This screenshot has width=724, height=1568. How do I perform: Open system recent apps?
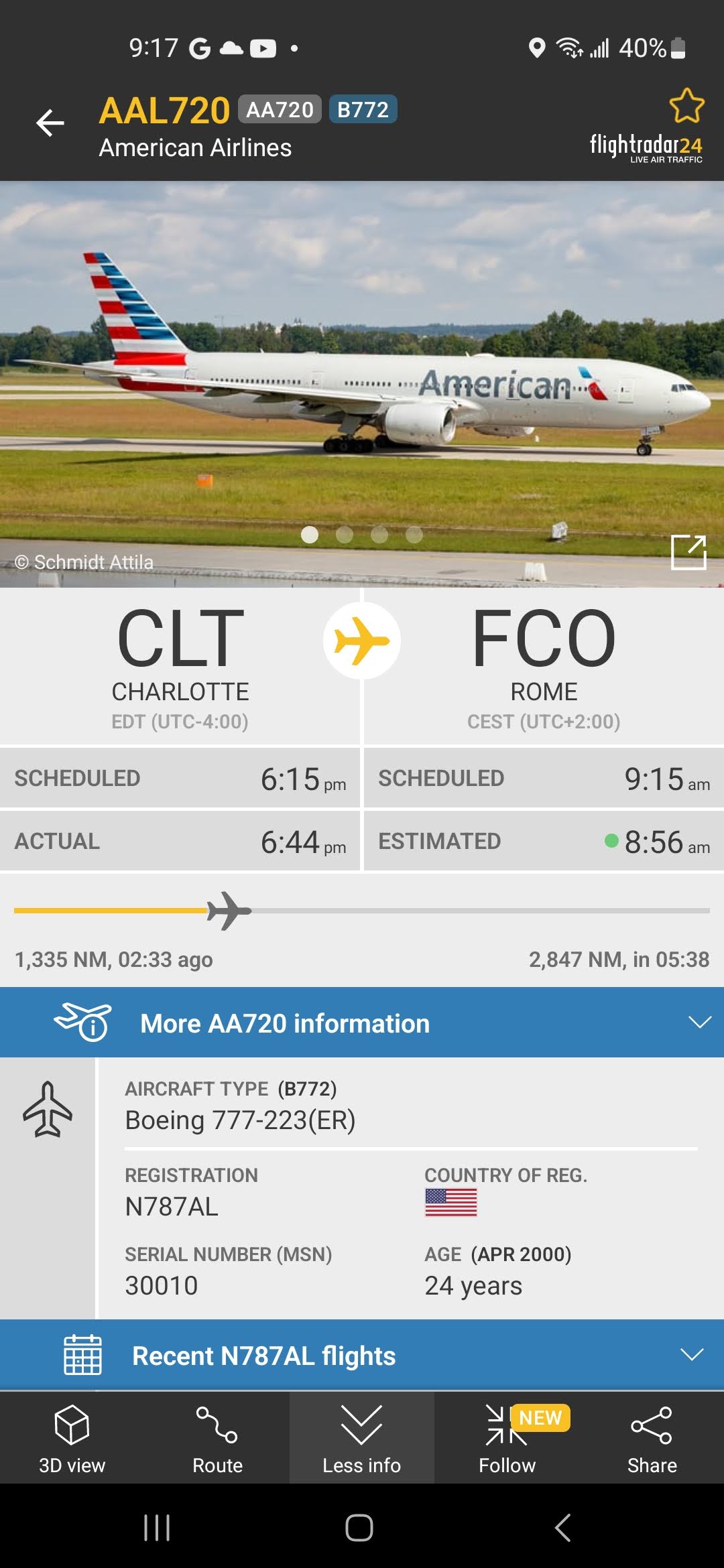(x=157, y=1528)
